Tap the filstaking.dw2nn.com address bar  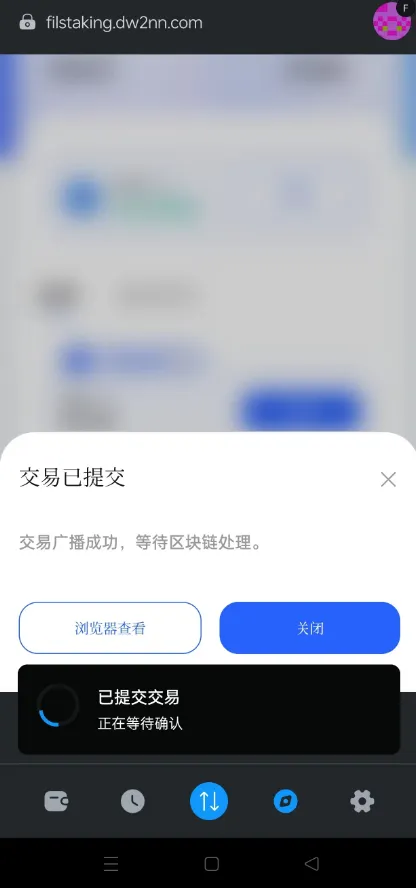(x=125, y=23)
